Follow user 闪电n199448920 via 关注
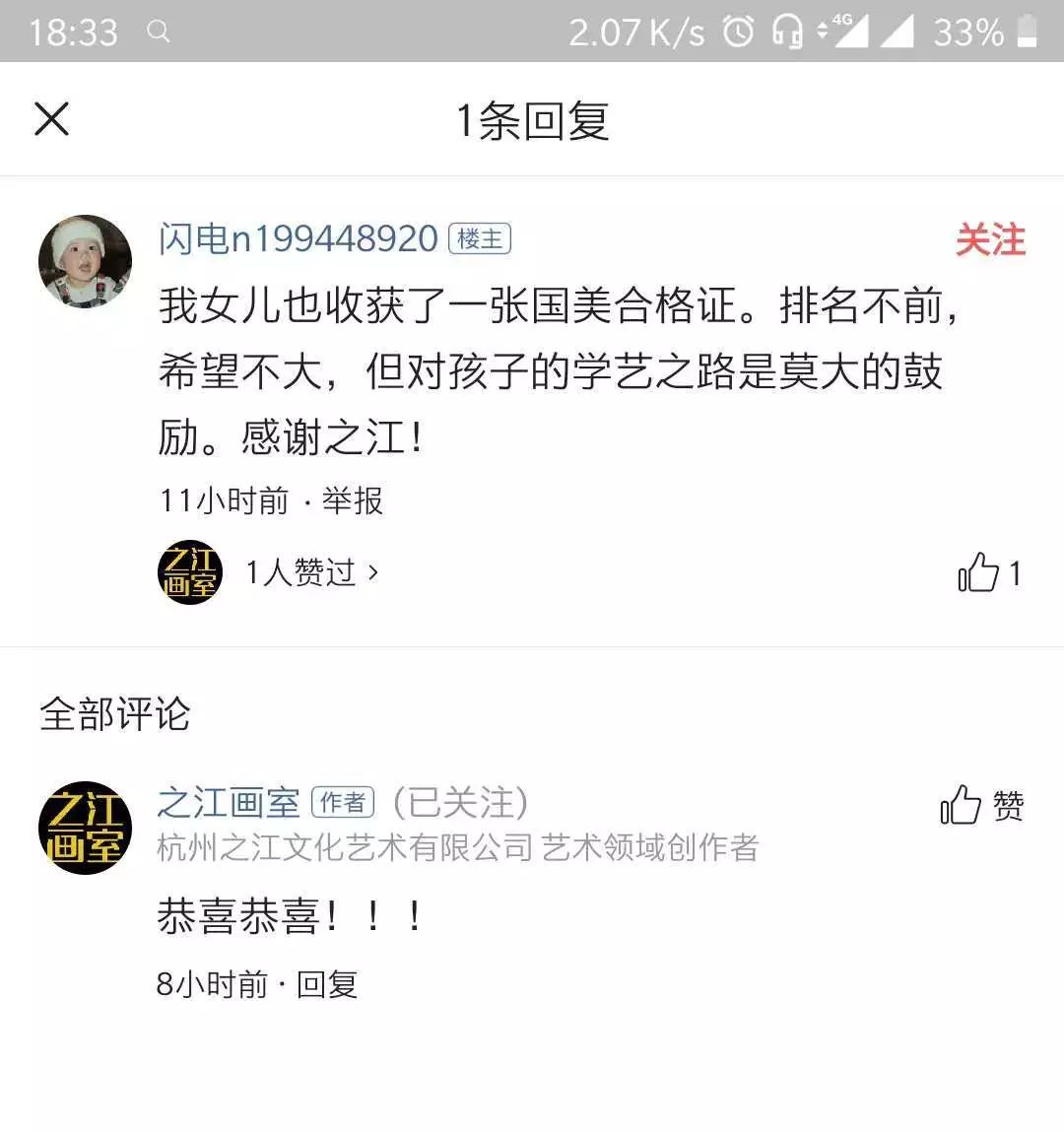This screenshot has height=1132, width=1064. coord(989,239)
